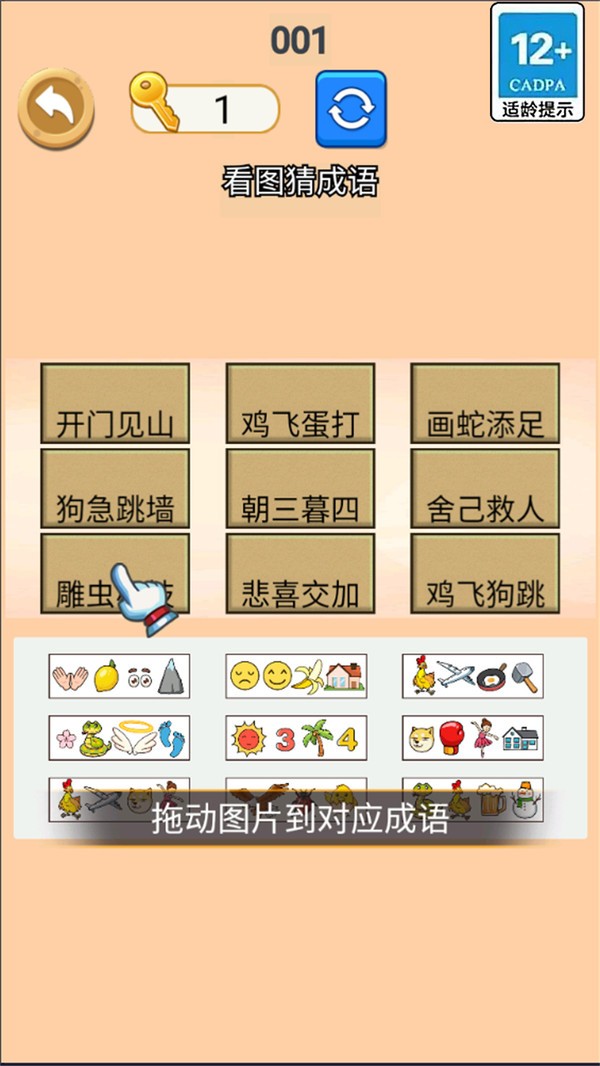
Task: Choose the dog, boxing glove, dancer, house picture
Action: click(x=473, y=738)
